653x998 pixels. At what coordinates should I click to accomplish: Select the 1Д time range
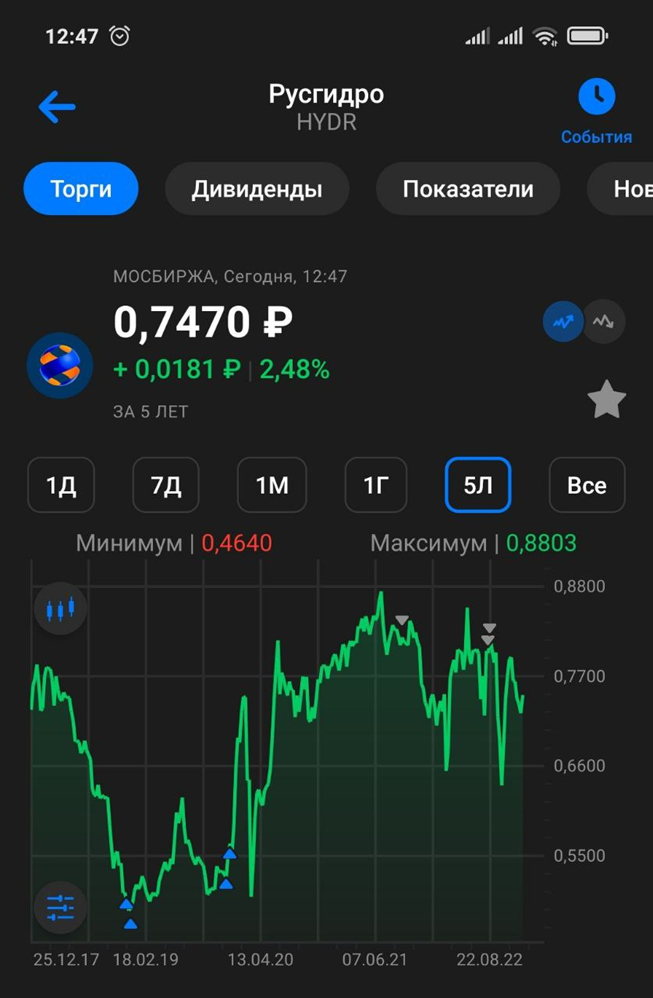(x=61, y=485)
